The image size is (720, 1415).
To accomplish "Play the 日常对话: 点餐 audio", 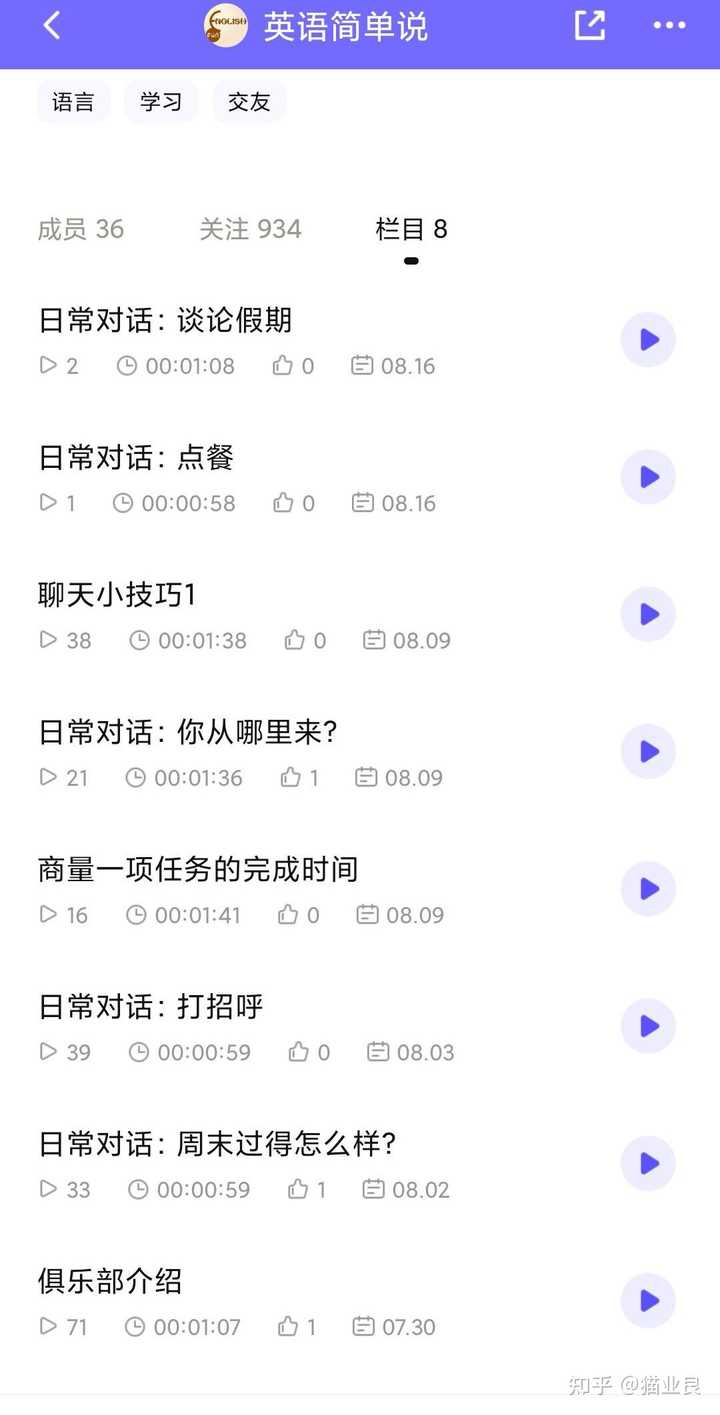I will tap(648, 477).
